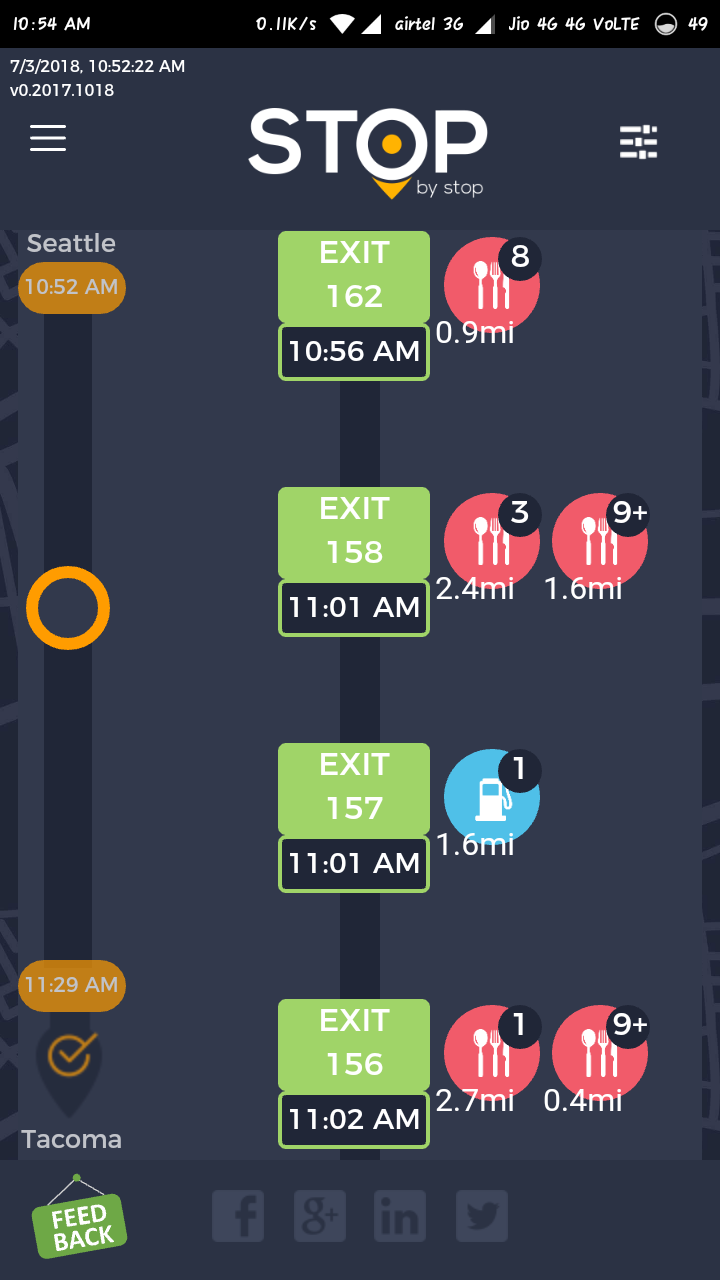Open the filter settings icon
The width and height of the screenshot is (720, 1280).
[639, 142]
